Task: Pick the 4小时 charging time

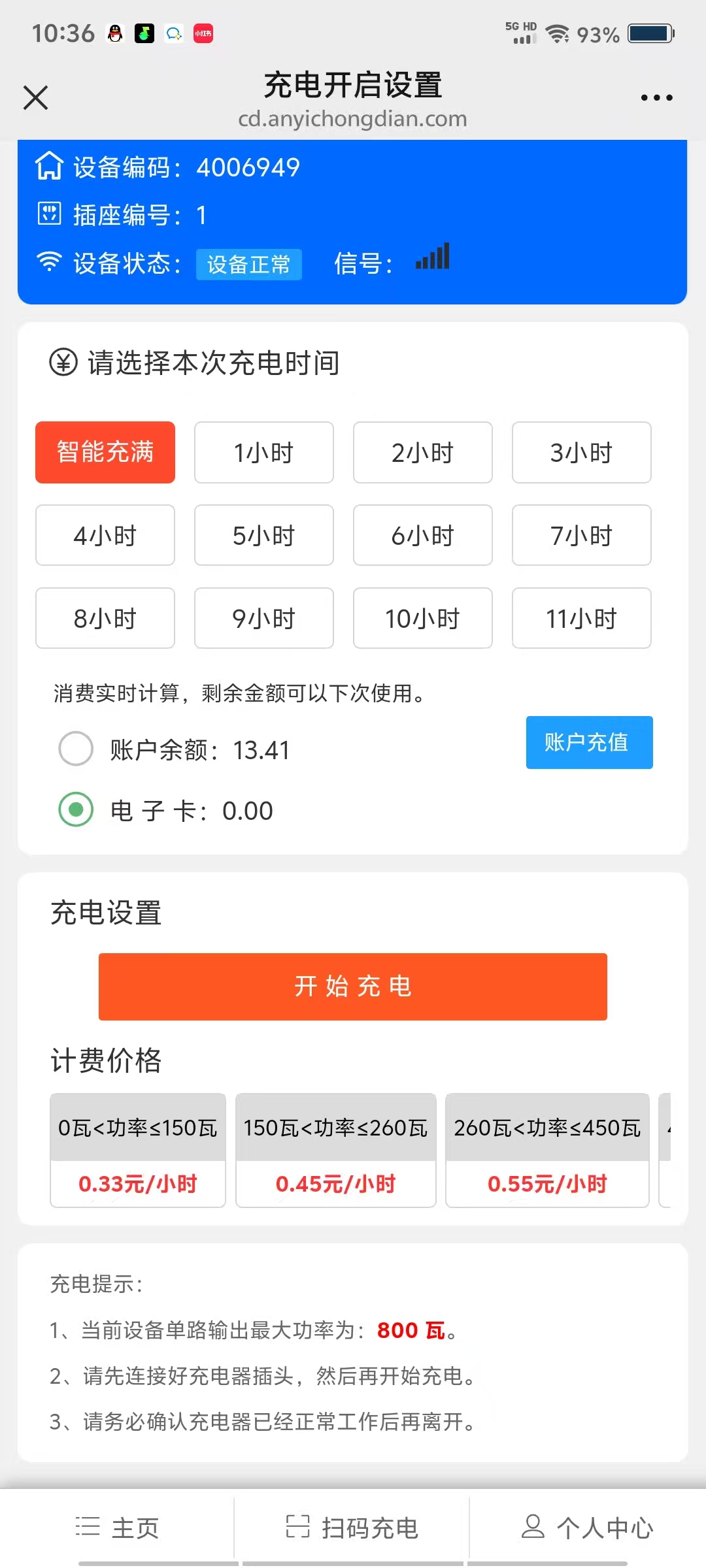Action: pyautogui.click(x=105, y=535)
